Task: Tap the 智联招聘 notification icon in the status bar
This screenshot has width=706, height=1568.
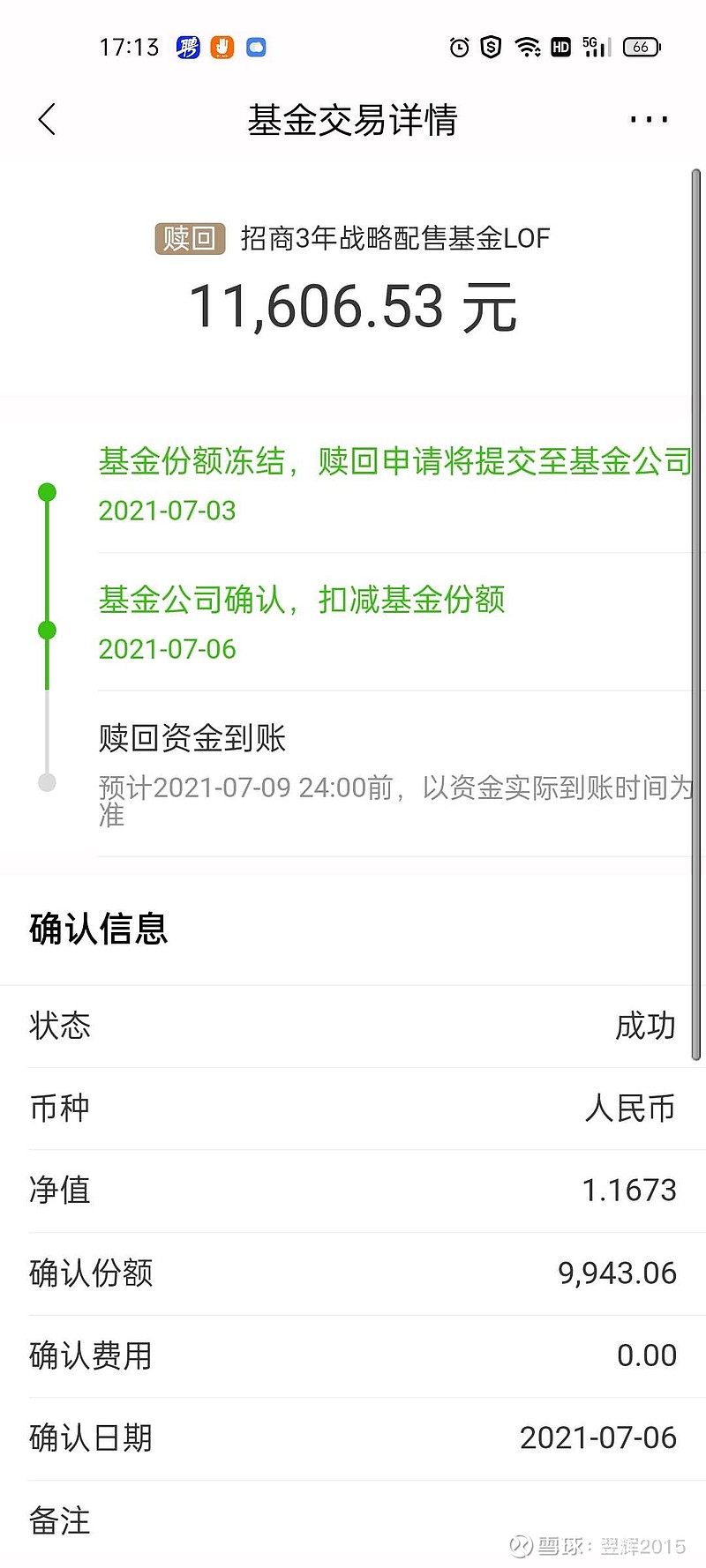Action: [x=187, y=46]
